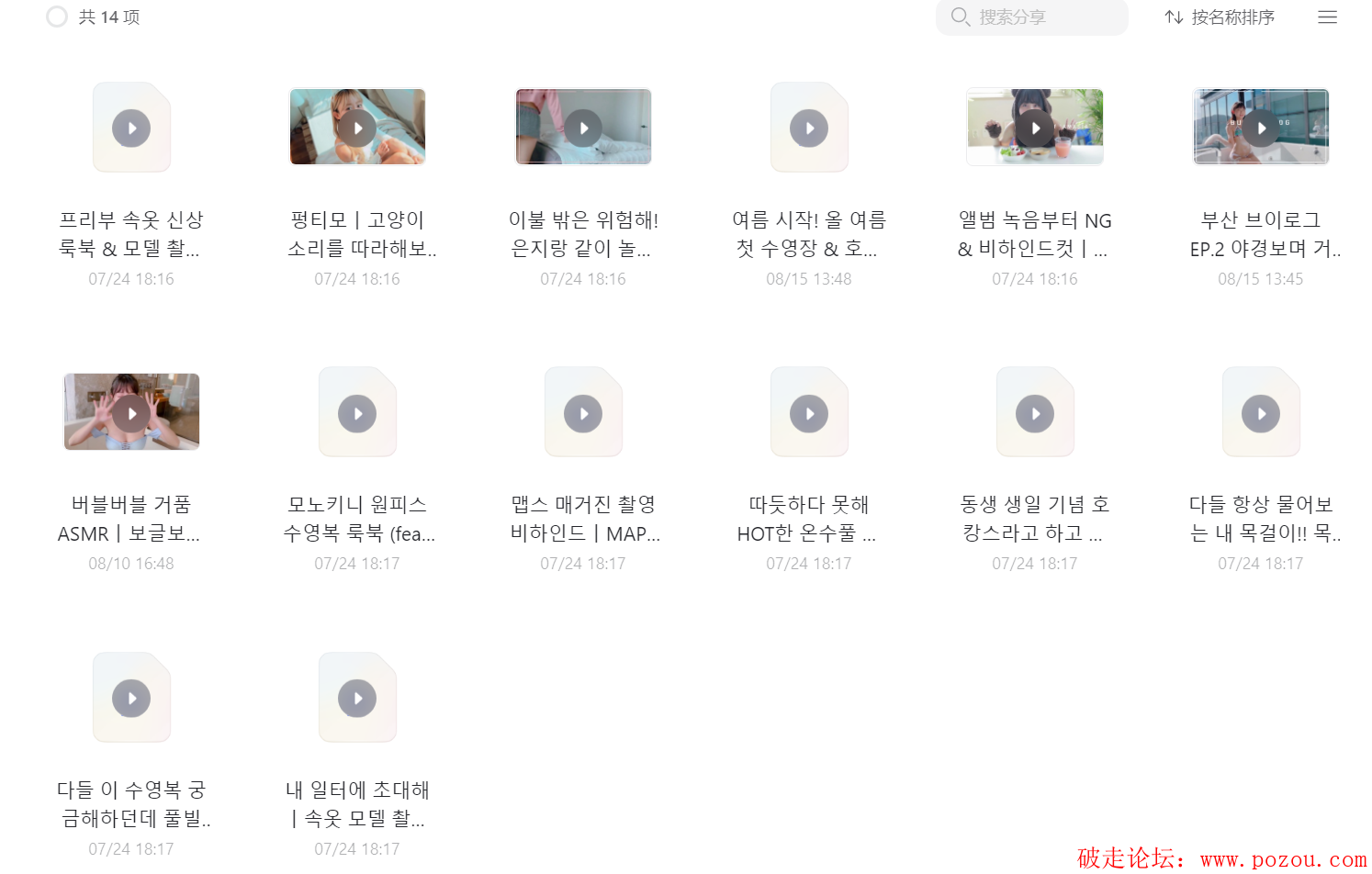Open video 프리부 속옷 신상 룩북
This screenshot has width=1372, height=874.
(131, 129)
